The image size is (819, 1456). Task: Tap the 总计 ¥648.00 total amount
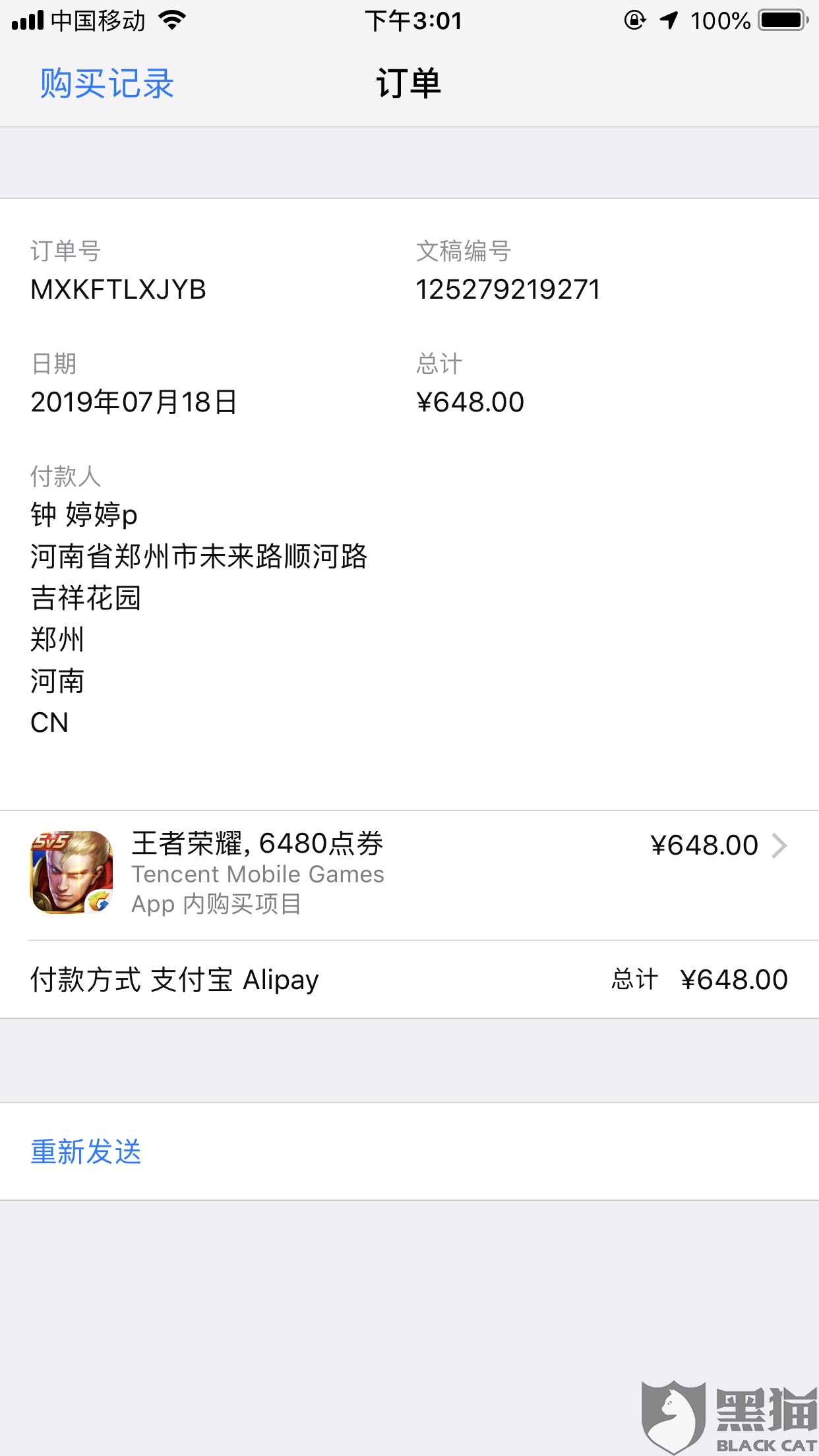click(x=471, y=401)
